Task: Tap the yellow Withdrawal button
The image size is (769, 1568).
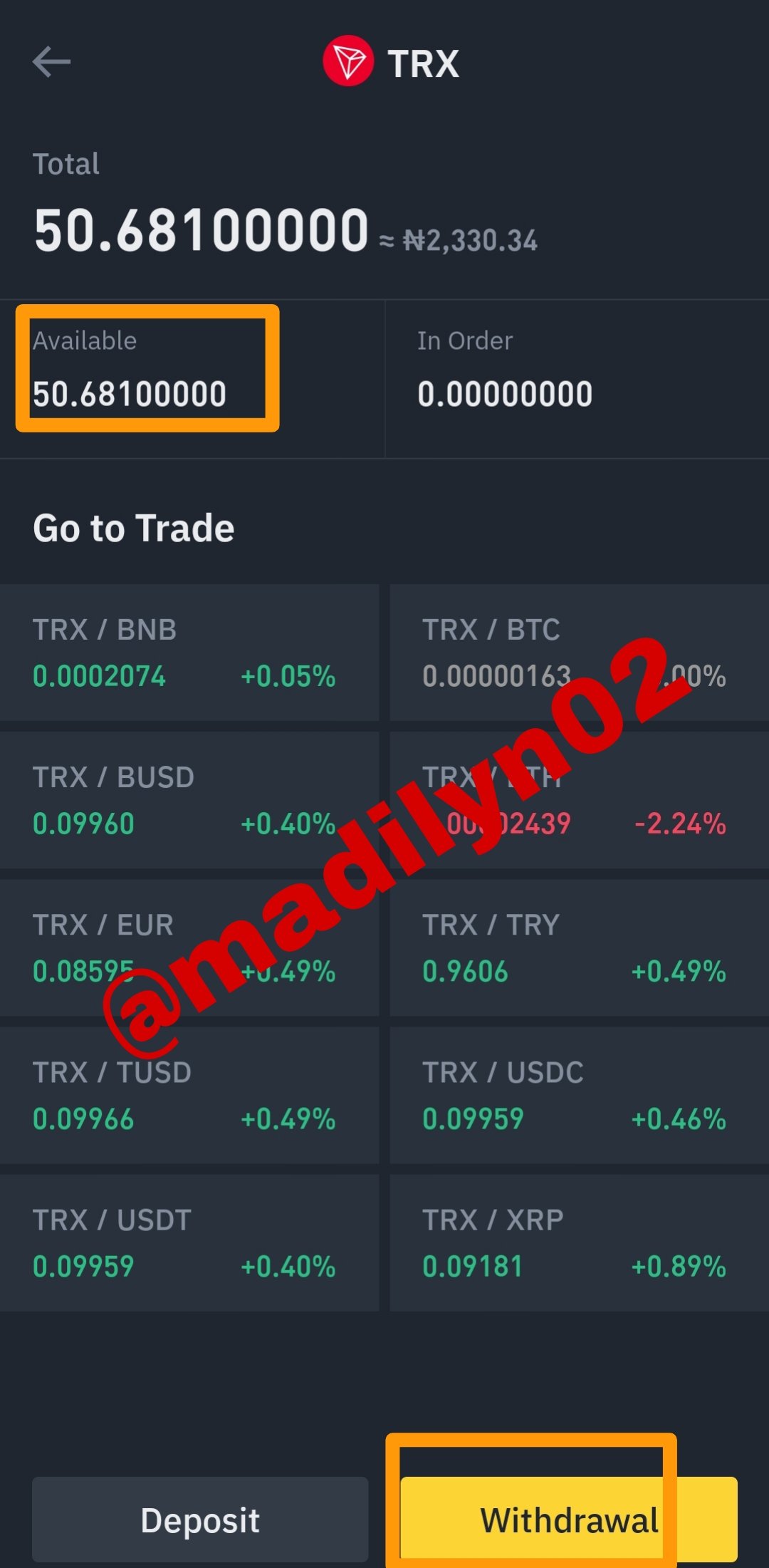Action: pyautogui.click(x=569, y=1520)
